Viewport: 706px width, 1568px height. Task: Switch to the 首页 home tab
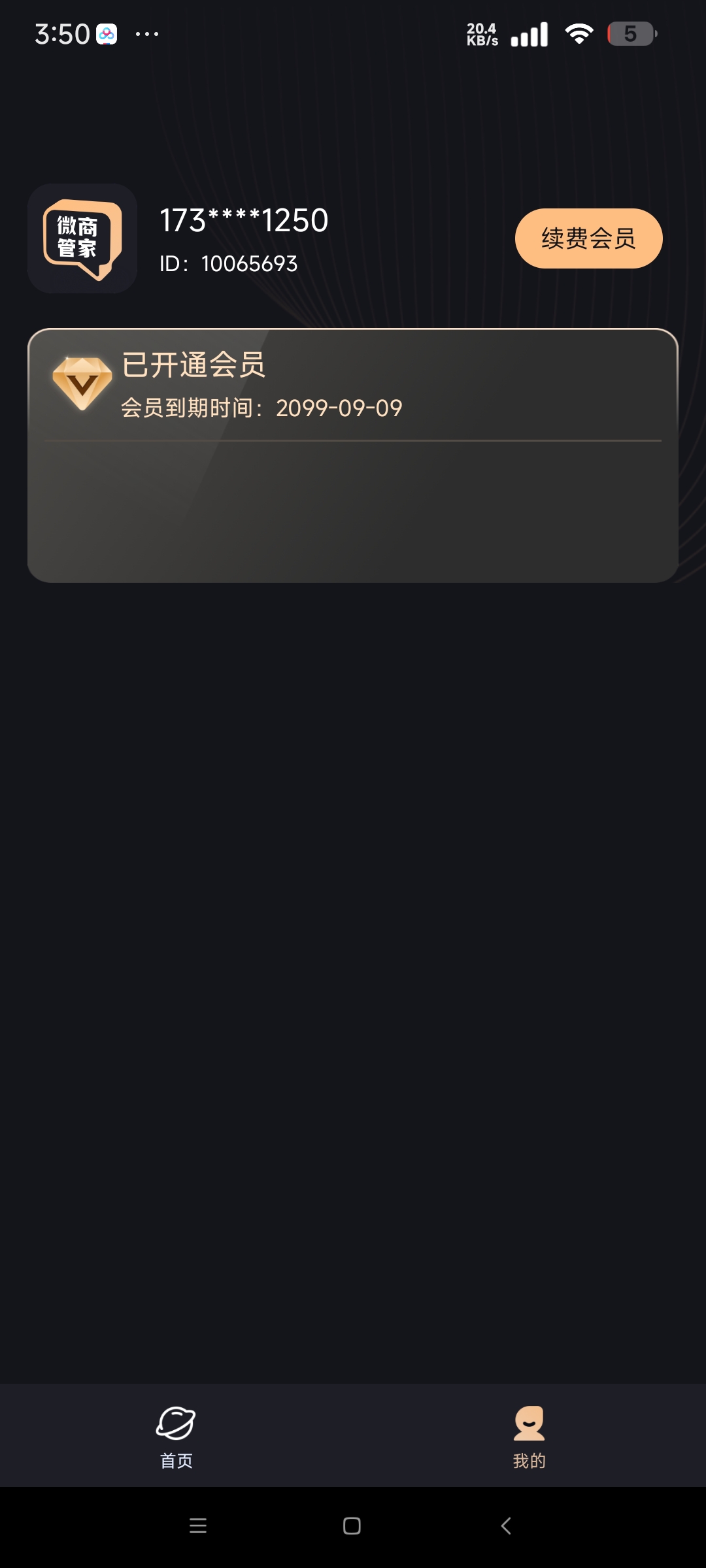pyautogui.click(x=176, y=1435)
